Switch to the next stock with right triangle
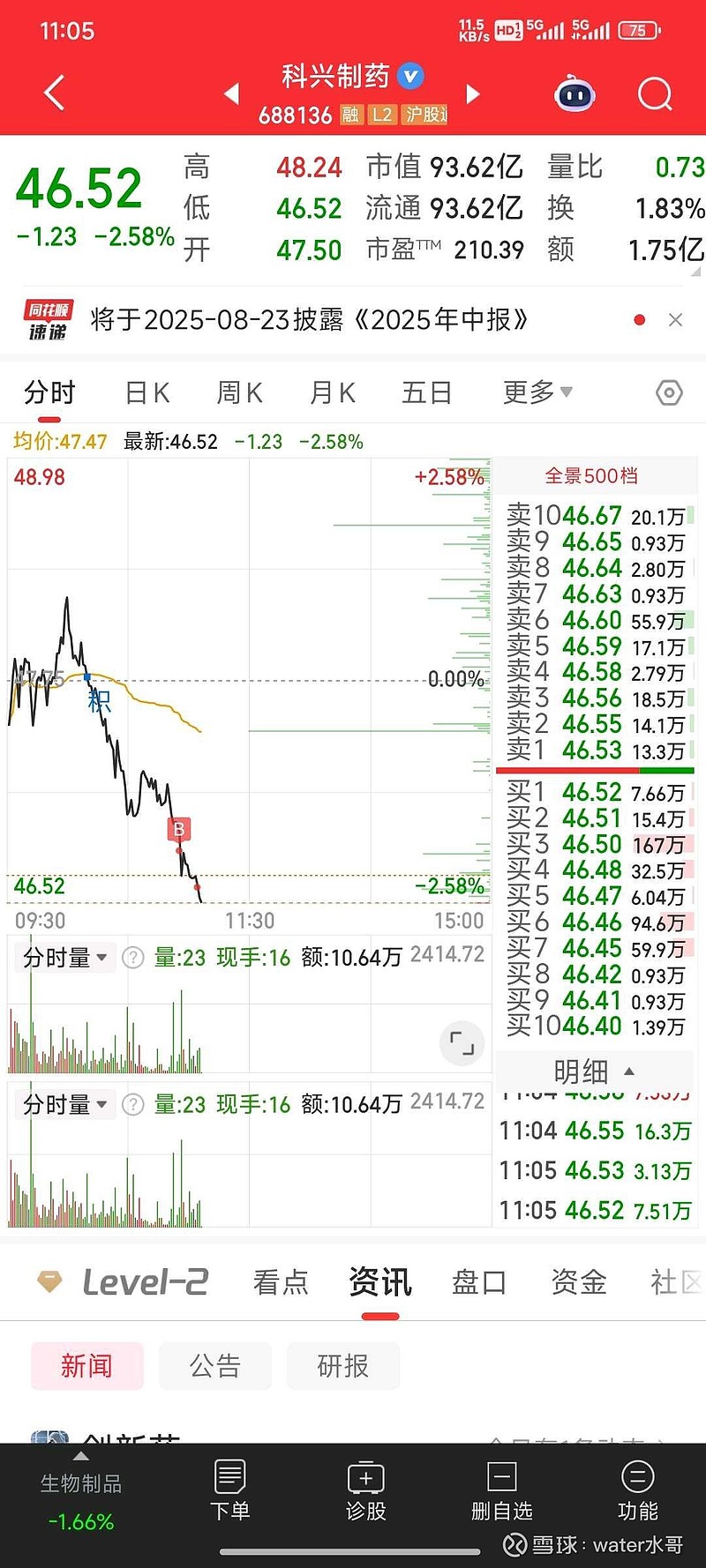 (x=473, y=93)
